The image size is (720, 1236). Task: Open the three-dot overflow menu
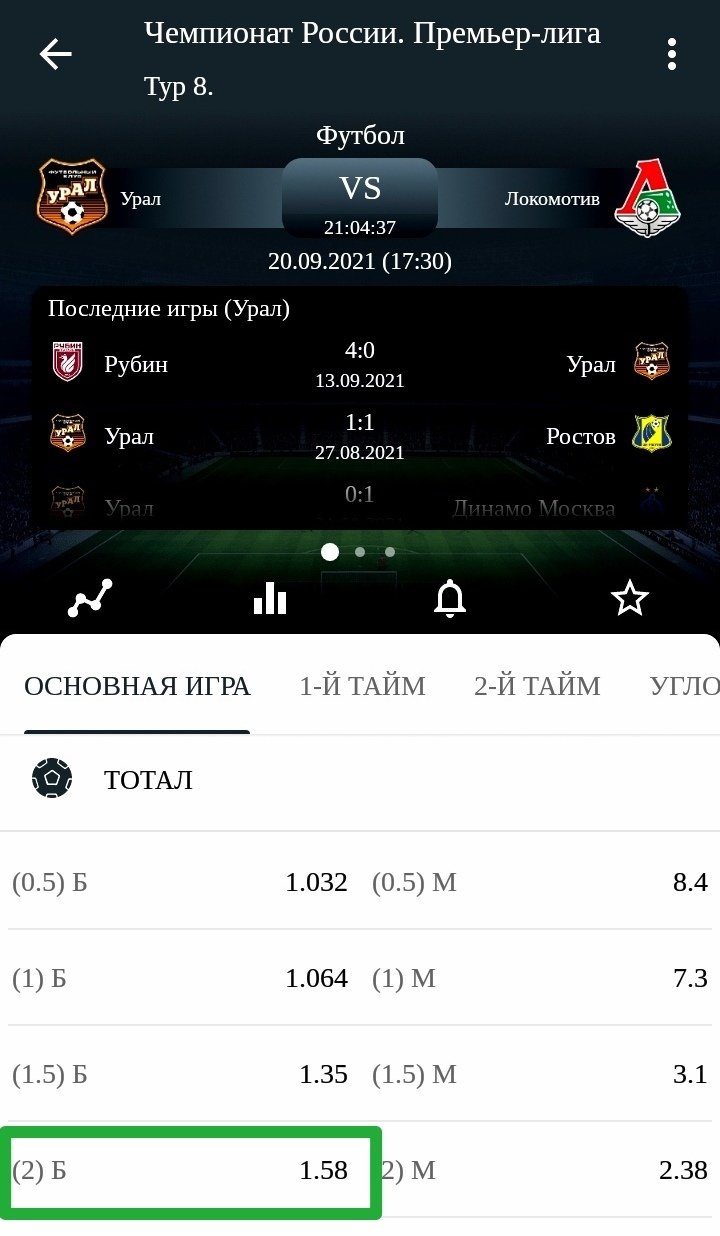tap(672, 54)
